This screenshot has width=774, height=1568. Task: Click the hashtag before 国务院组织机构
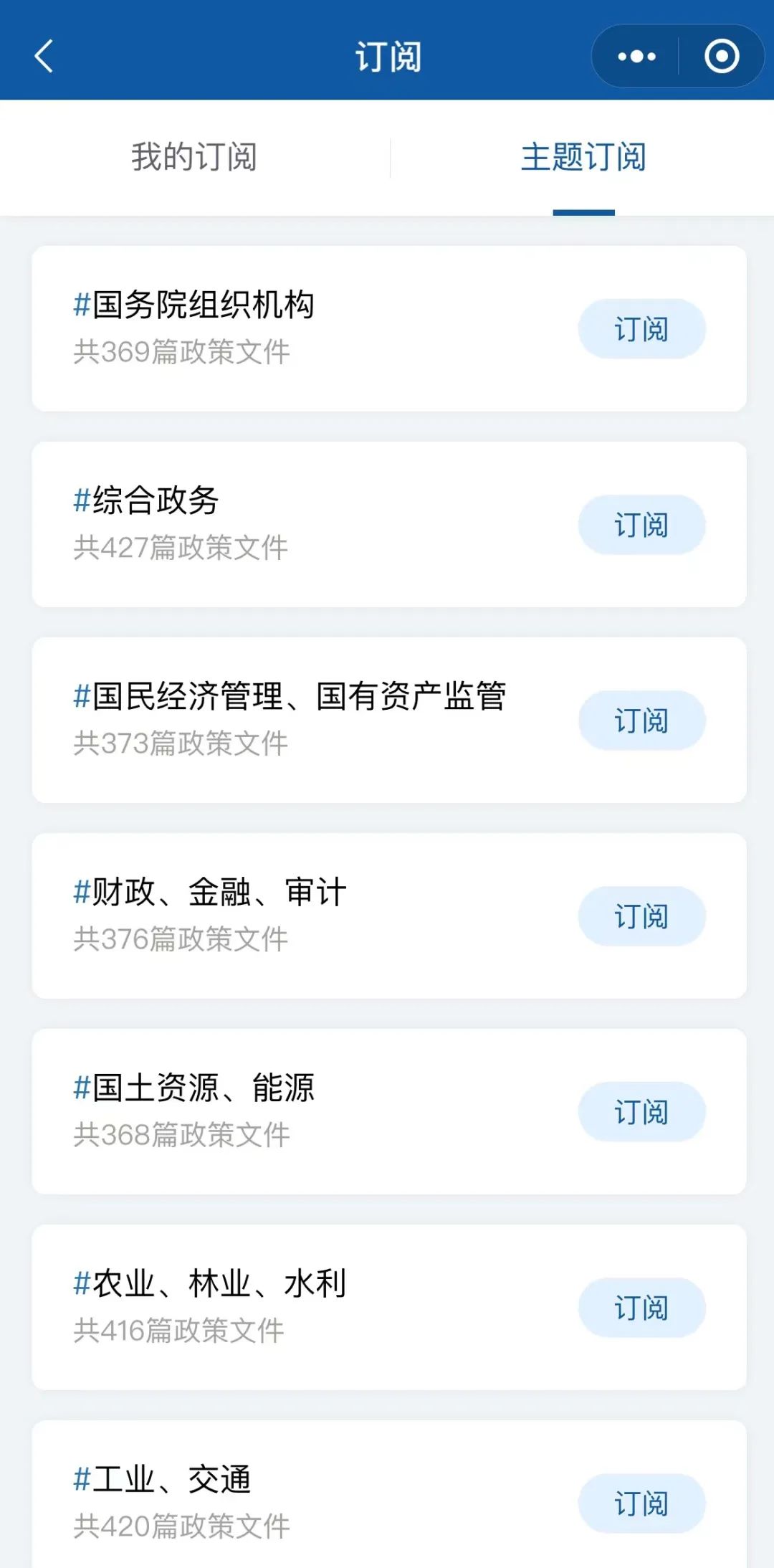[81, 304]
